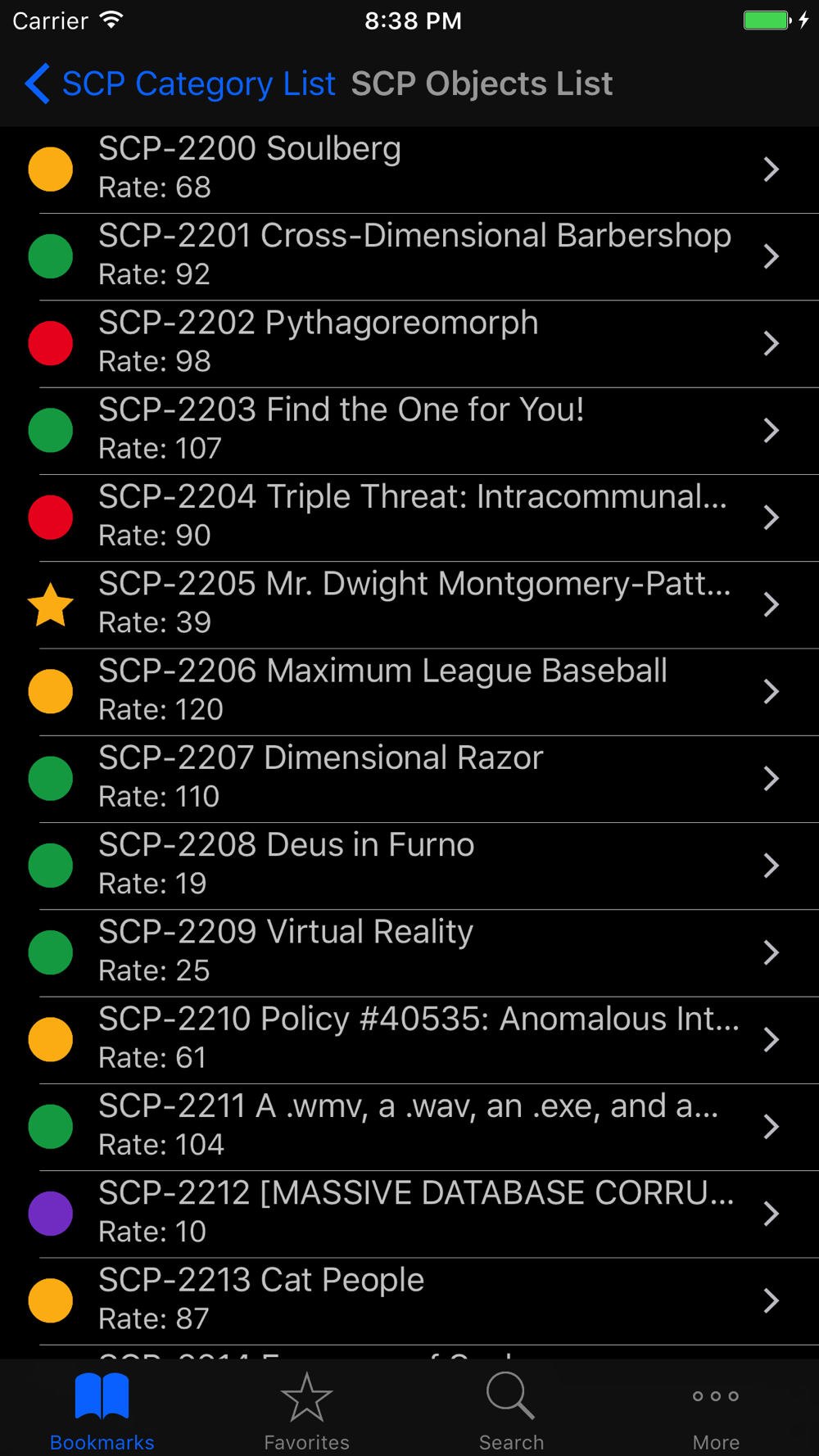
Task: Switch to the Bookmarks tab
Action: click(x=102, y=1410)
